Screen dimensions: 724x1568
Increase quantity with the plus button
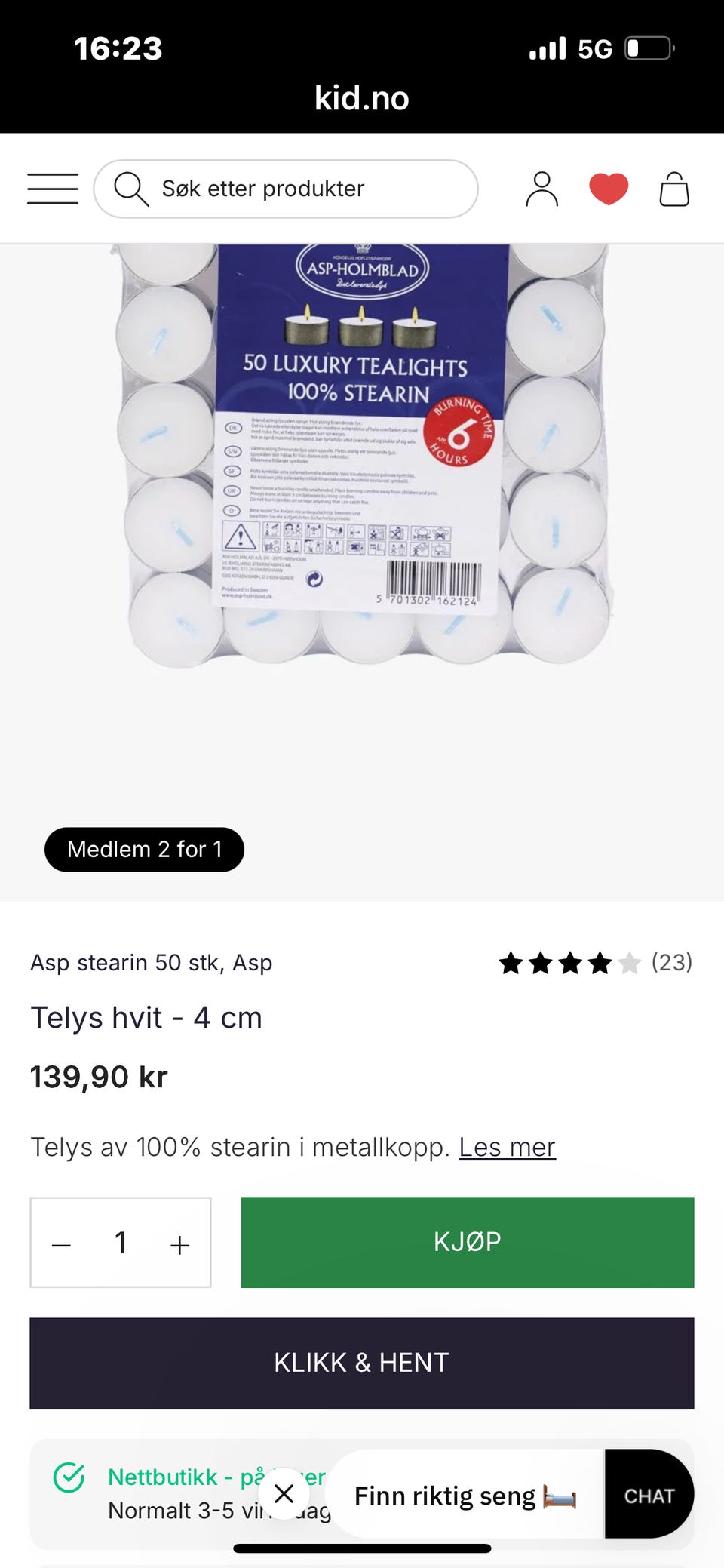tap(179, 1244)
